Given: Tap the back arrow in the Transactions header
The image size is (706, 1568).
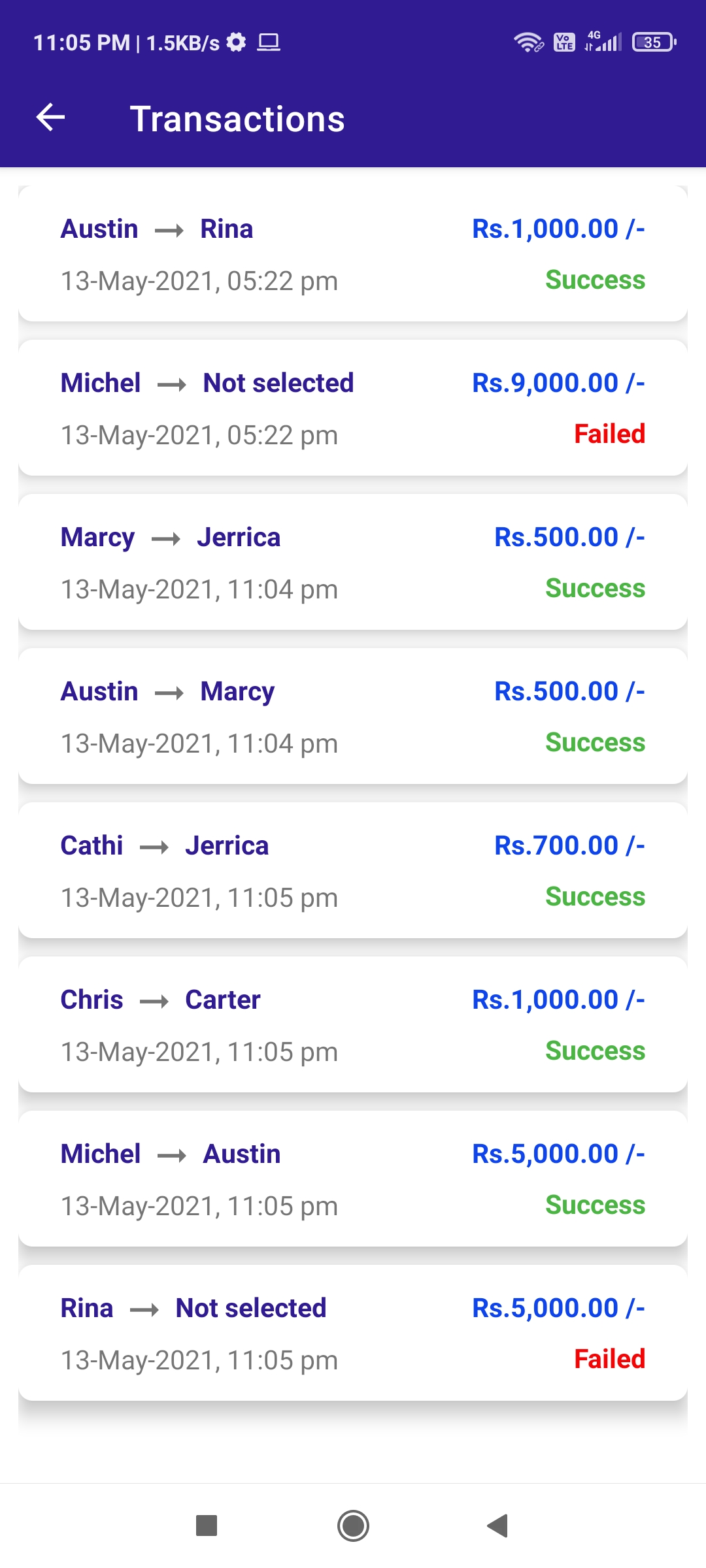Looking at the screenshot, I should point(49,118).
